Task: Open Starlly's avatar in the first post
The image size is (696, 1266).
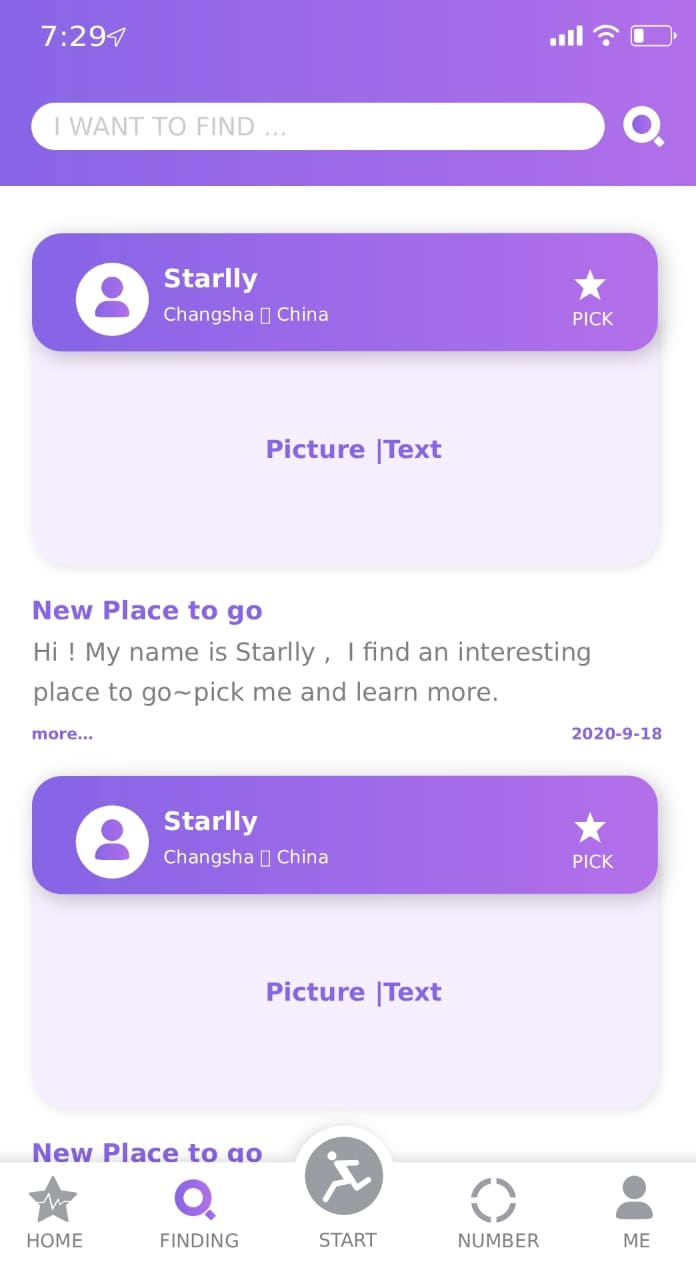Action: [112, 299]
